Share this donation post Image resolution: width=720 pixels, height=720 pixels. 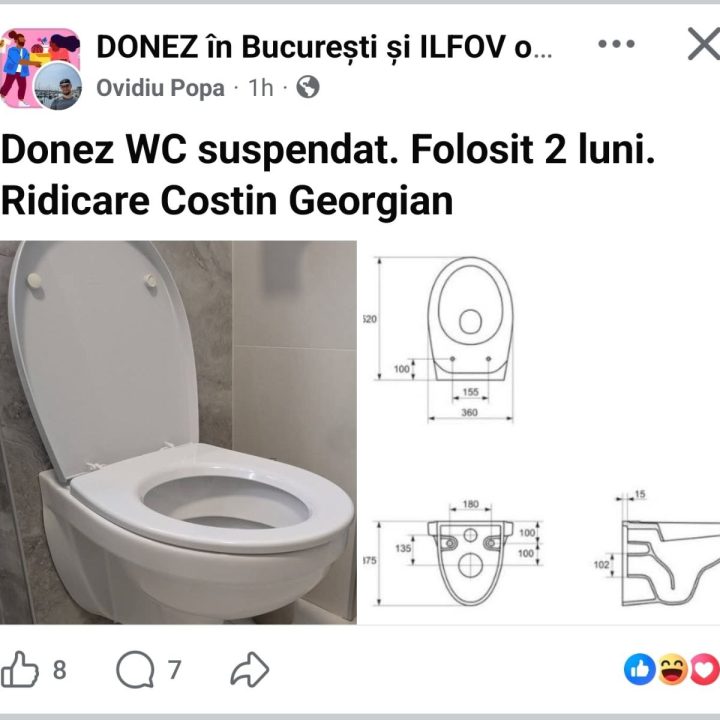249,669
